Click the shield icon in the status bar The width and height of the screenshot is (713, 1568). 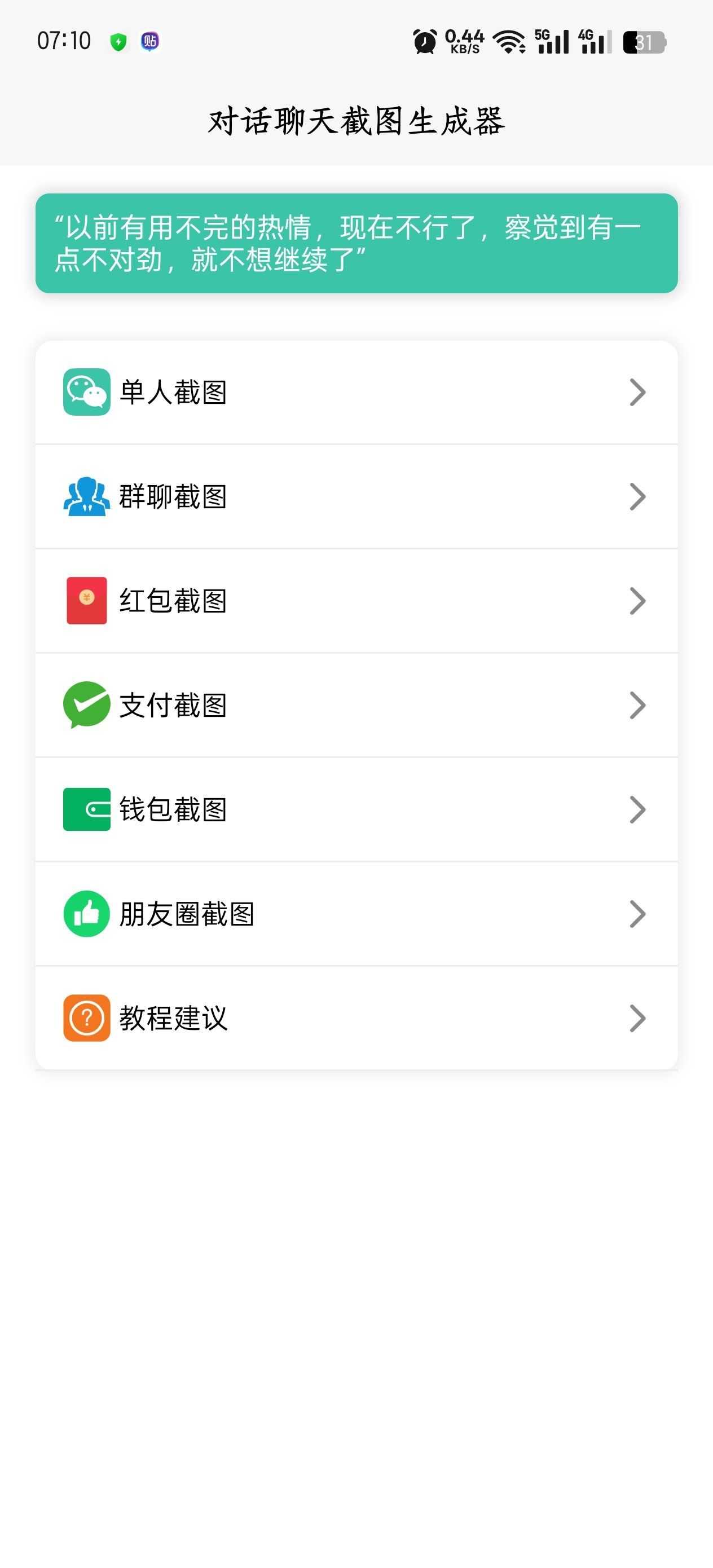120,41
